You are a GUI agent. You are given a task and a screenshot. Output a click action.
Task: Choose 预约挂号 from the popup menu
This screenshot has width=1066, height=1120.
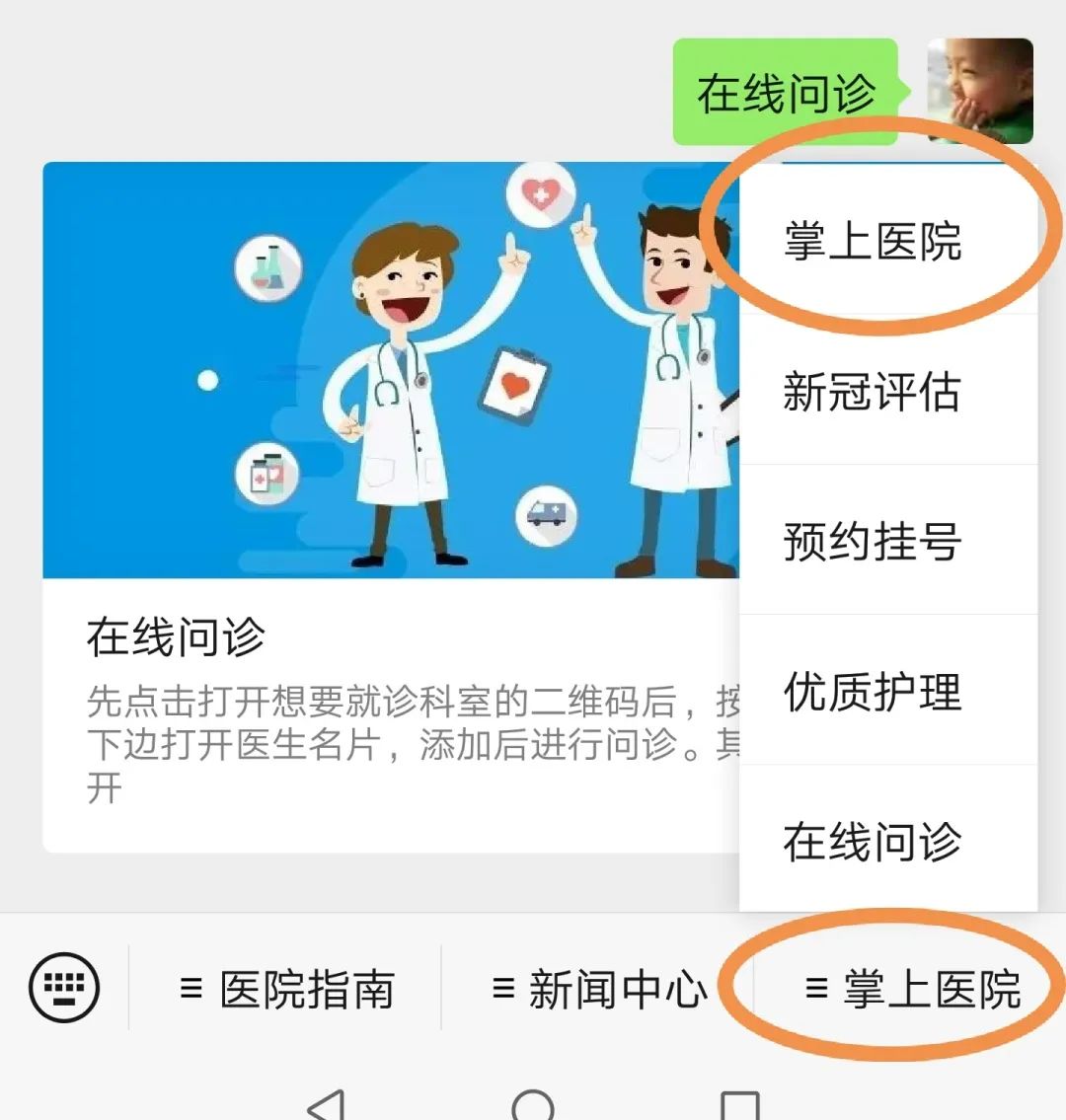[x=873, y=542]
